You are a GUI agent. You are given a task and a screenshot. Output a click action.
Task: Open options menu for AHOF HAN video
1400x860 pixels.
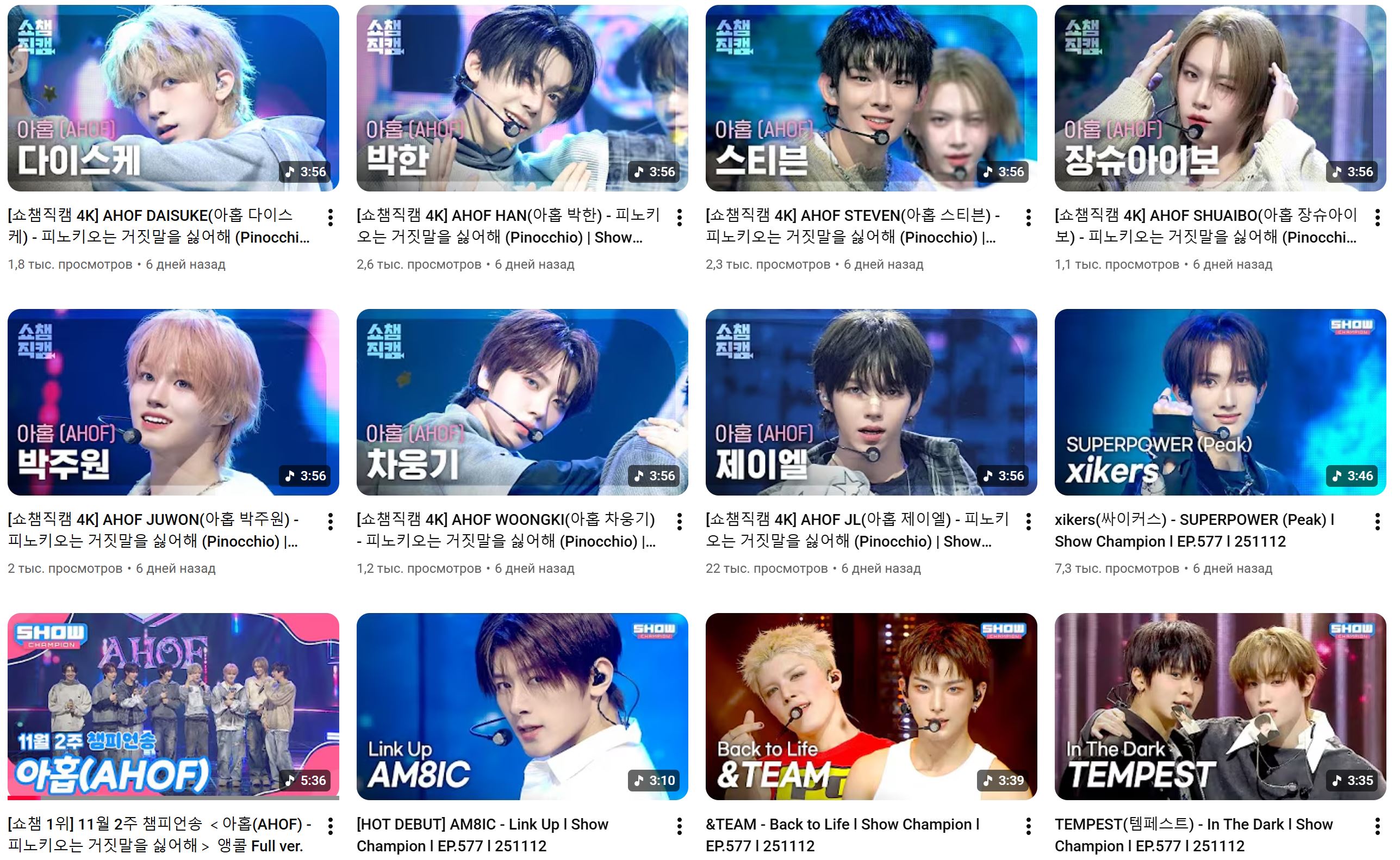[679, 217]
